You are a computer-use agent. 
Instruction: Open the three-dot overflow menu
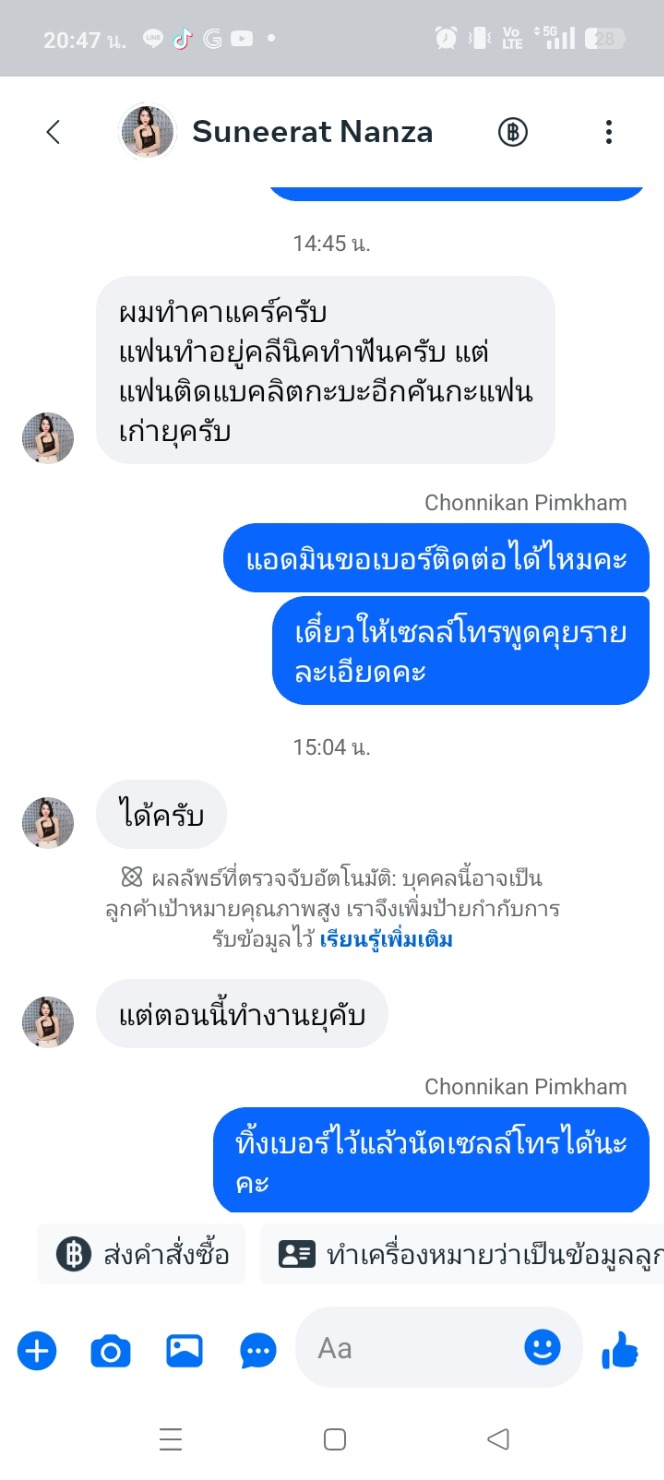[608, 132]
